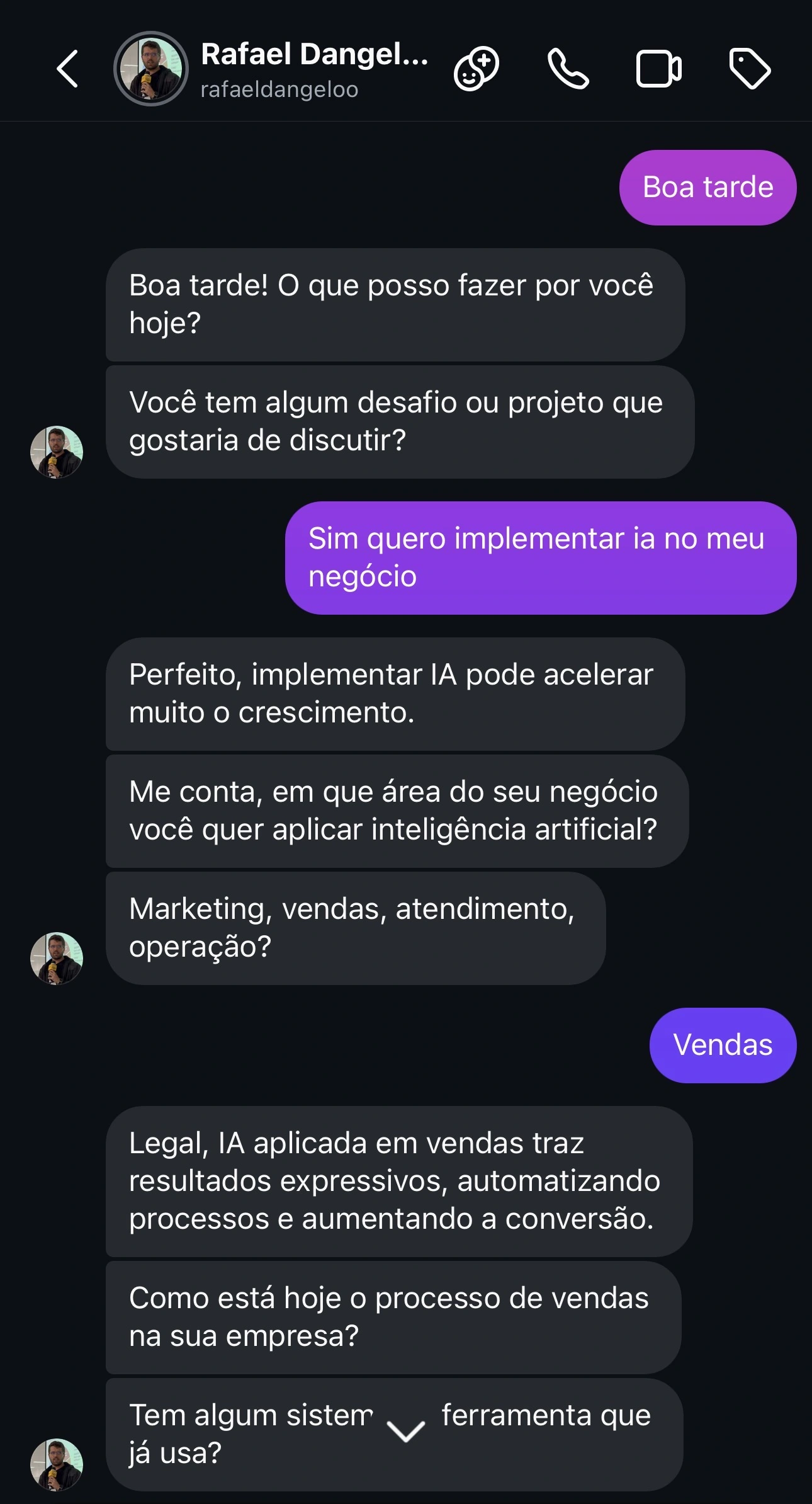
Task: Tap the message about implementar ia no meu negócio
Action: coord(541,555)
